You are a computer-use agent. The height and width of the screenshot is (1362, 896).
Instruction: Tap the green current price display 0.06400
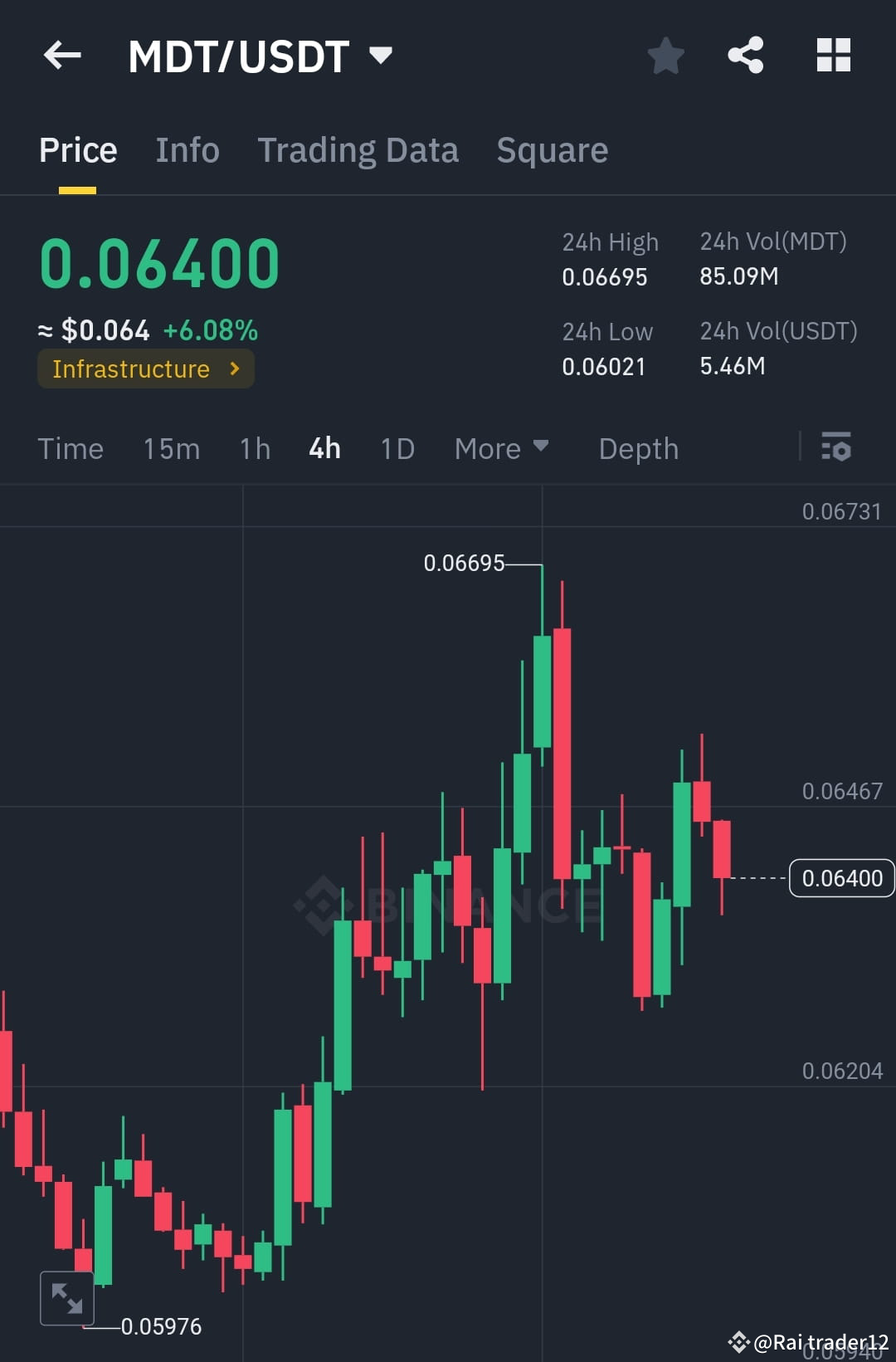click(160, 261)
